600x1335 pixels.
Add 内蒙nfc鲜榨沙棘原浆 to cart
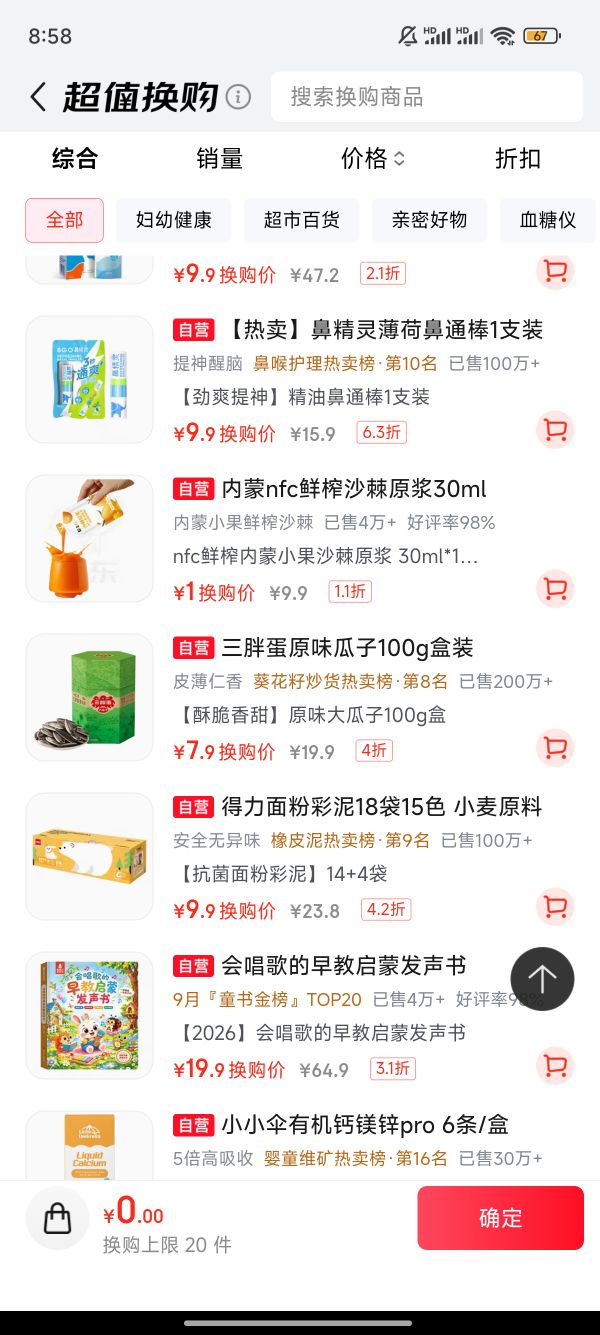[x=555, y=589]
